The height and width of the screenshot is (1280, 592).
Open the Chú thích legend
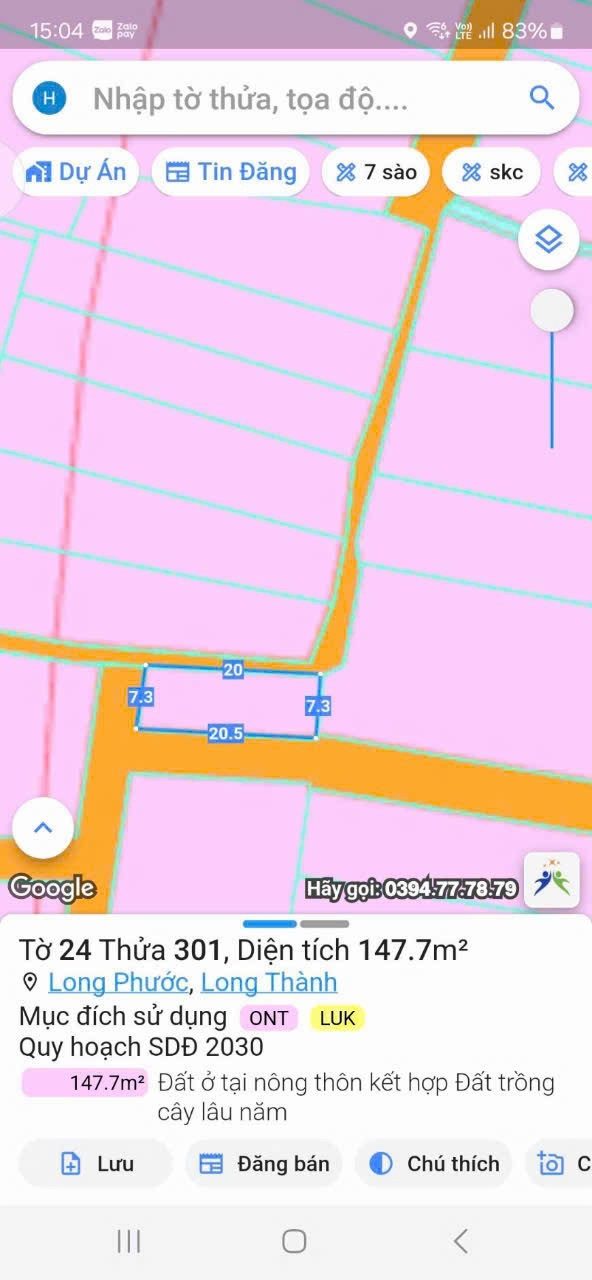[x=433, y=1163]
